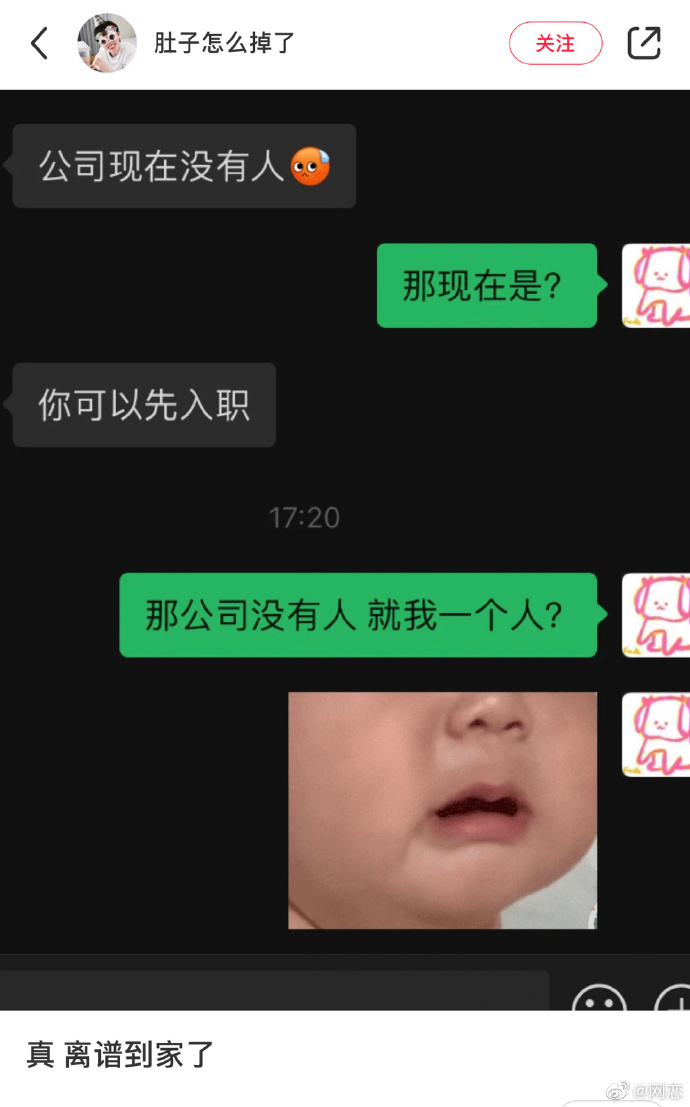Screen dimensions: 690x1107
Task: Go back using the top-left arrow
Action: [39, 43]
